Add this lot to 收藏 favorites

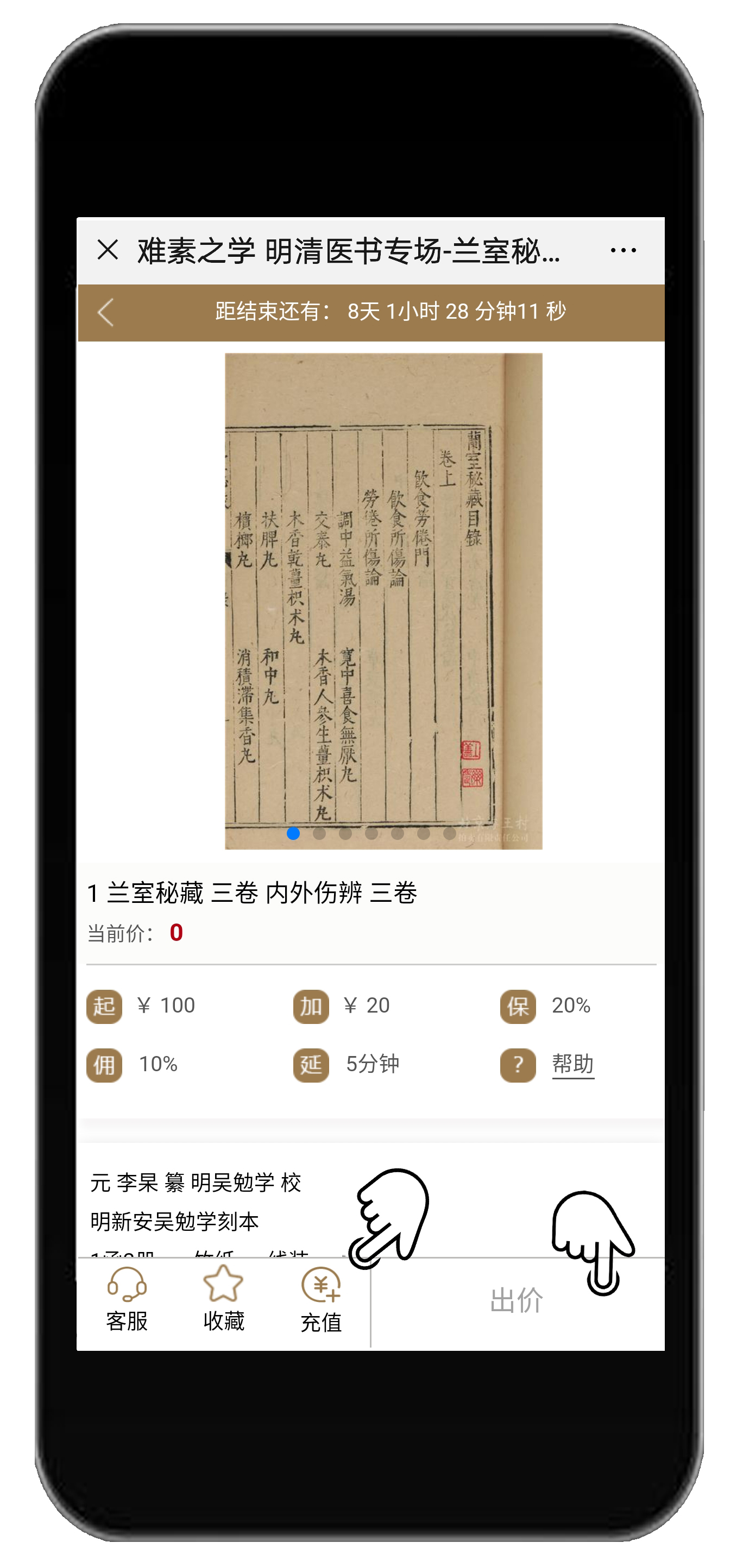(224, 1299)
